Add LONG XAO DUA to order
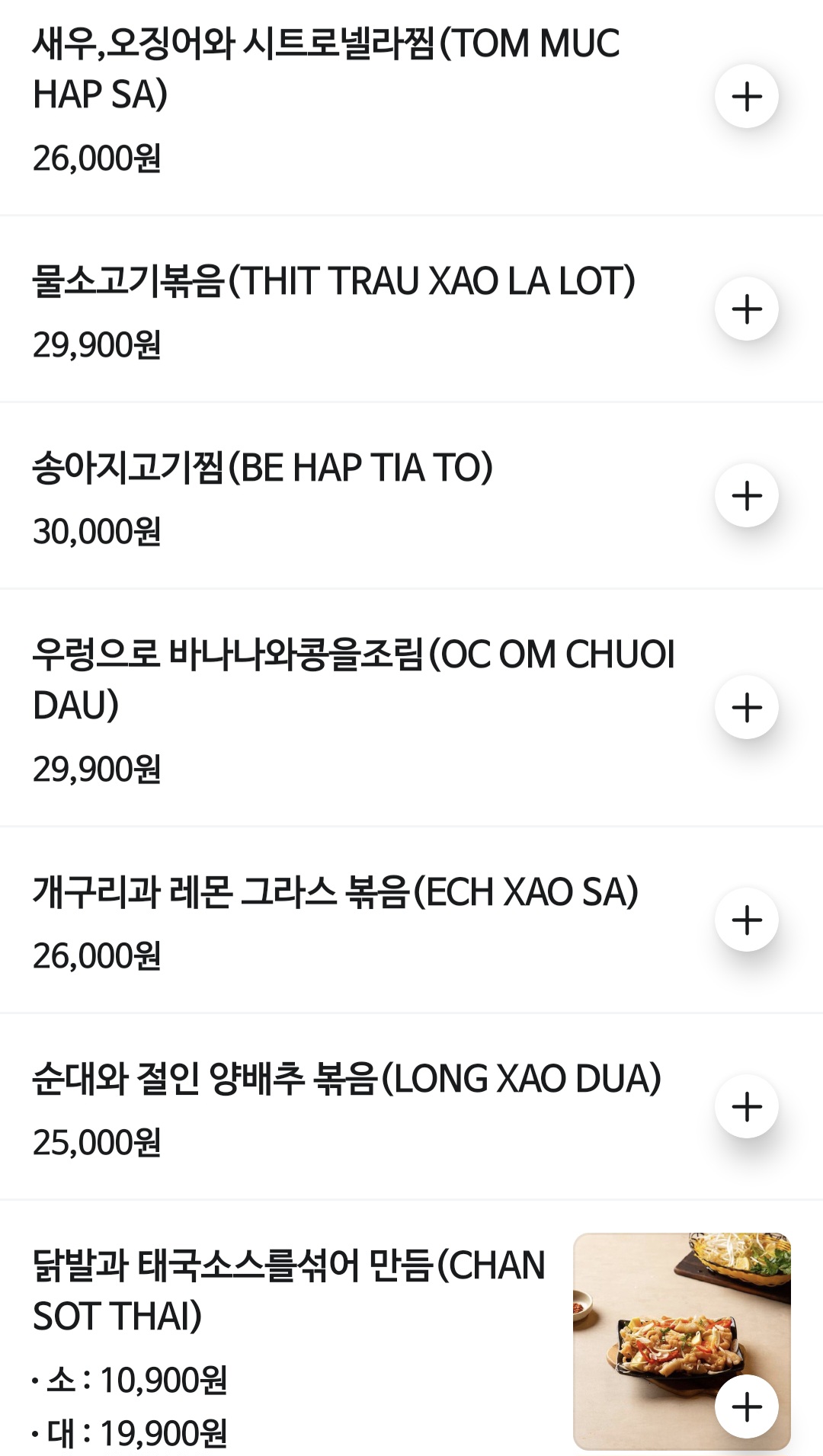Image resolution: width=823 pixels, height=1456 pixels. pos(746,1106)
